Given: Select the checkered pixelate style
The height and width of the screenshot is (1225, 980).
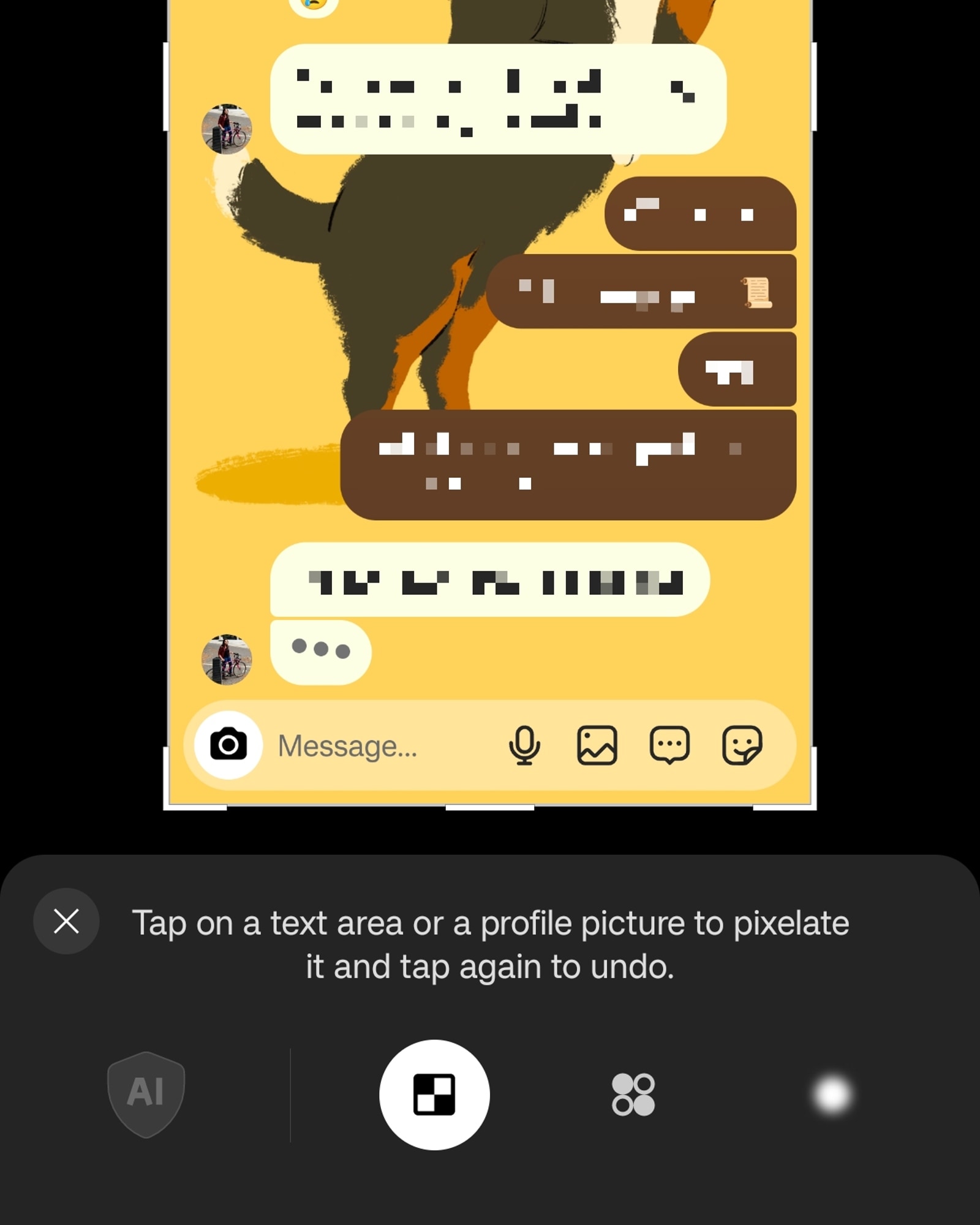Looking at the screenshot, I should pos(434,1095).
